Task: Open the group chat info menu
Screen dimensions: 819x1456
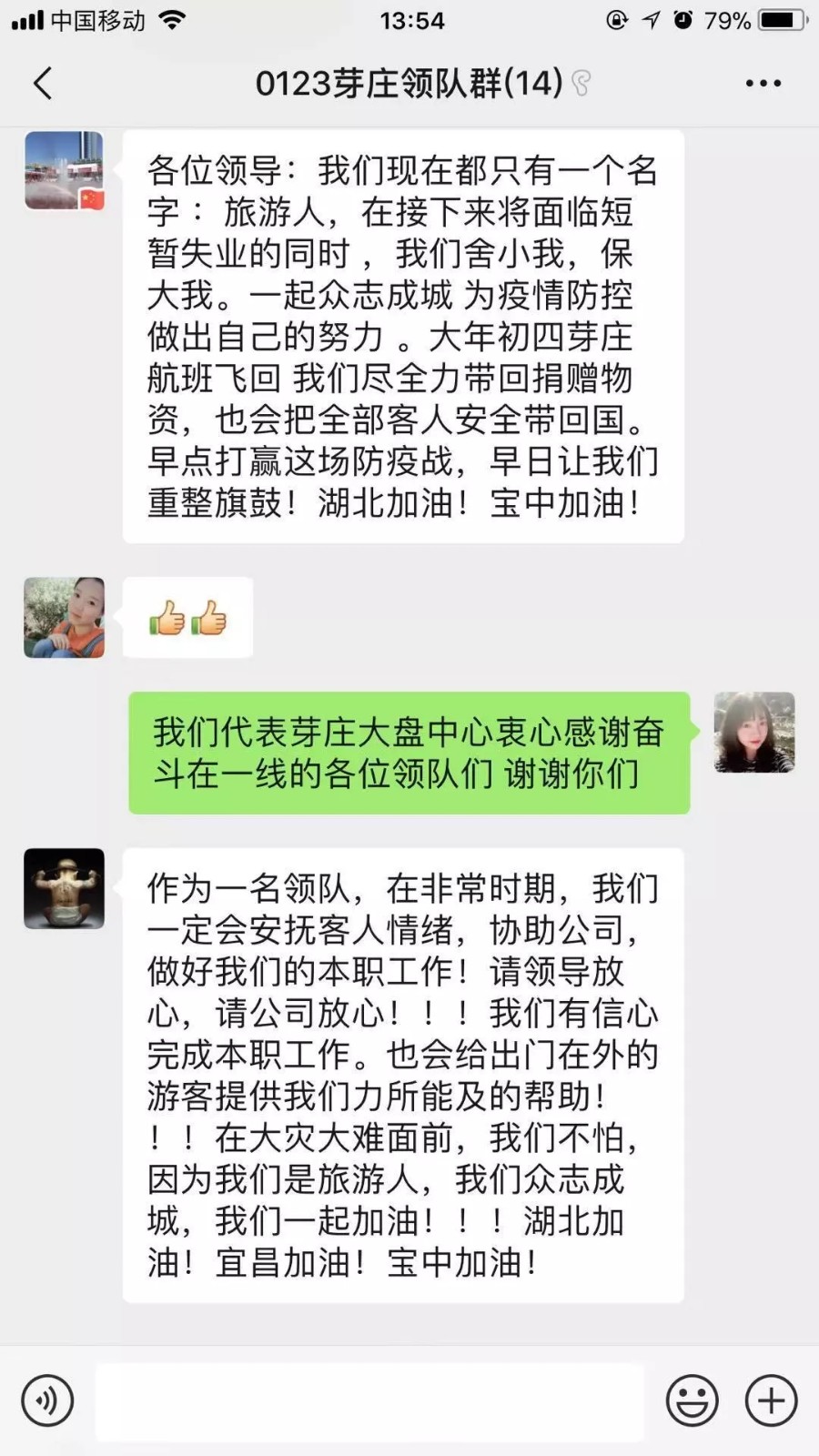Action: (x=763, y=83)
